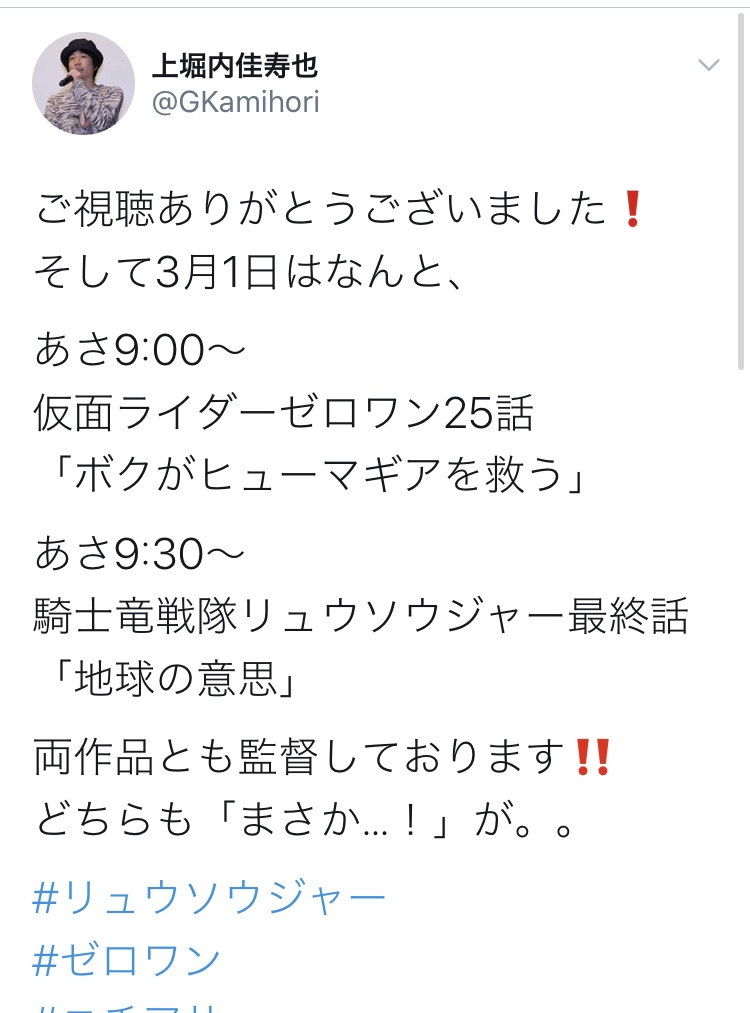Image resolution: width=750 pixels, height=1013 pixels.
Task: Open the @GKamihori profile handle
Action: [235, 102]
